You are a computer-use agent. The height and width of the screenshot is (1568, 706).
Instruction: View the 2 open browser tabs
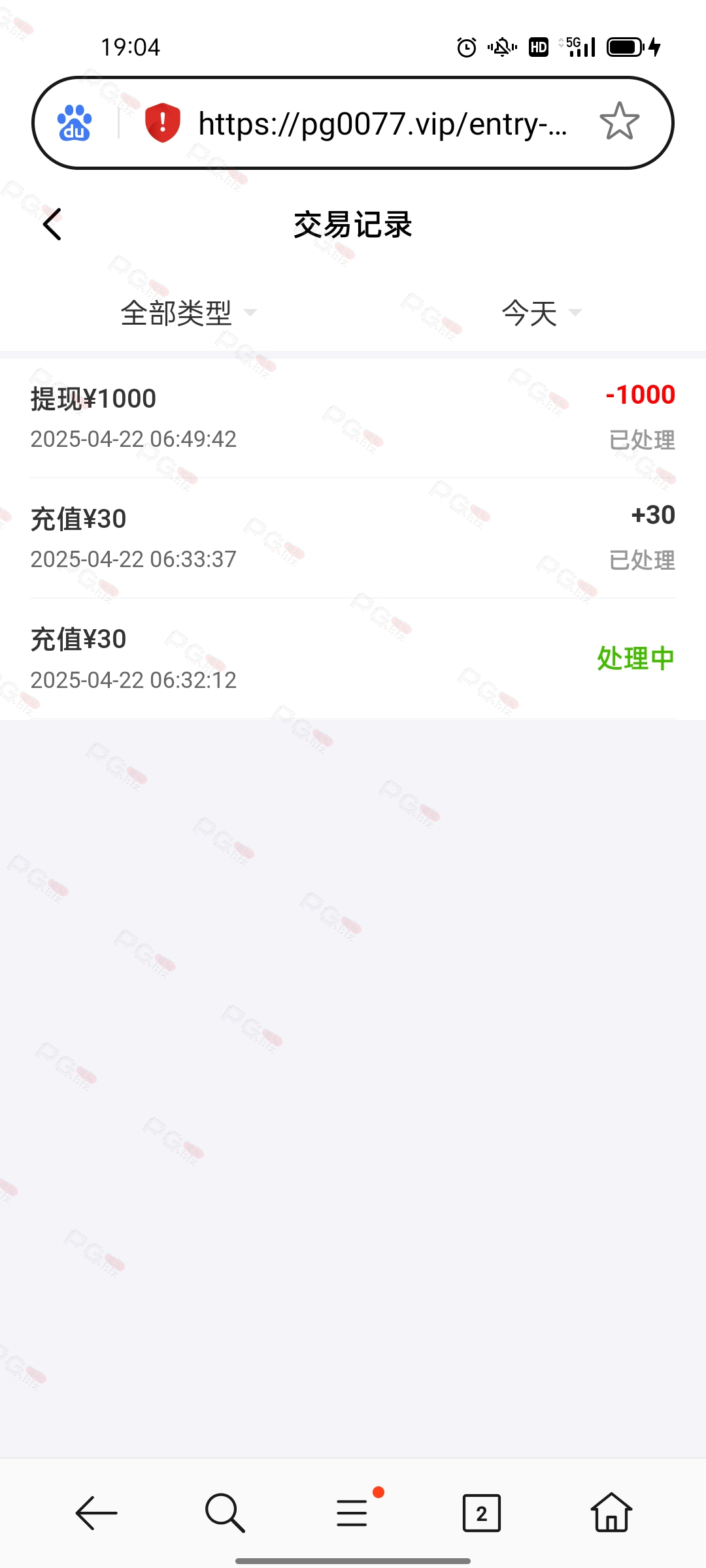pyautogui.click(x=482, y=1513)
